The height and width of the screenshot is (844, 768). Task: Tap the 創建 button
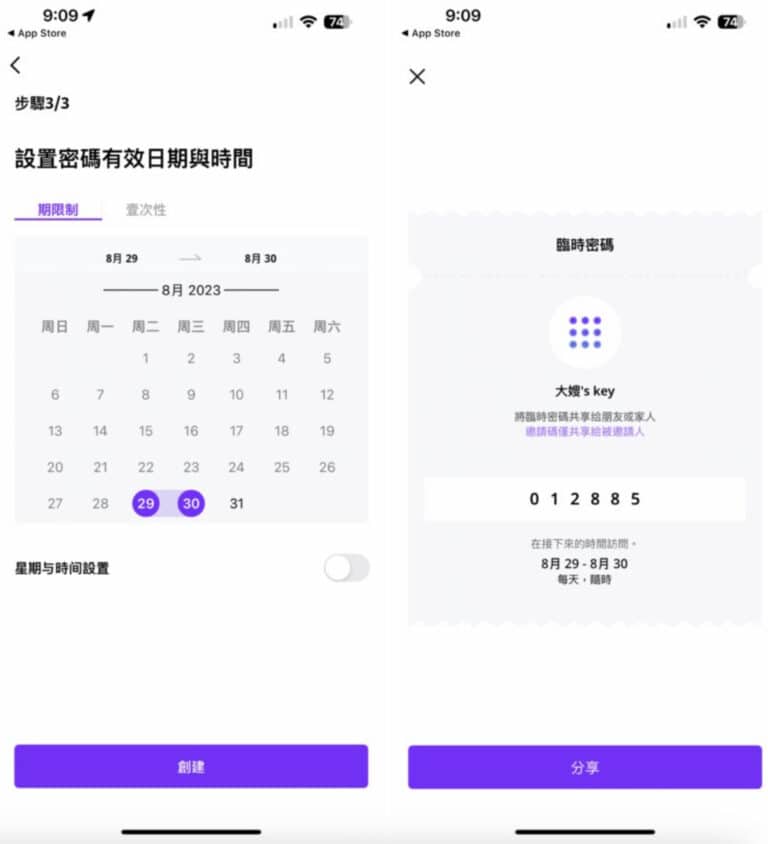191,766
